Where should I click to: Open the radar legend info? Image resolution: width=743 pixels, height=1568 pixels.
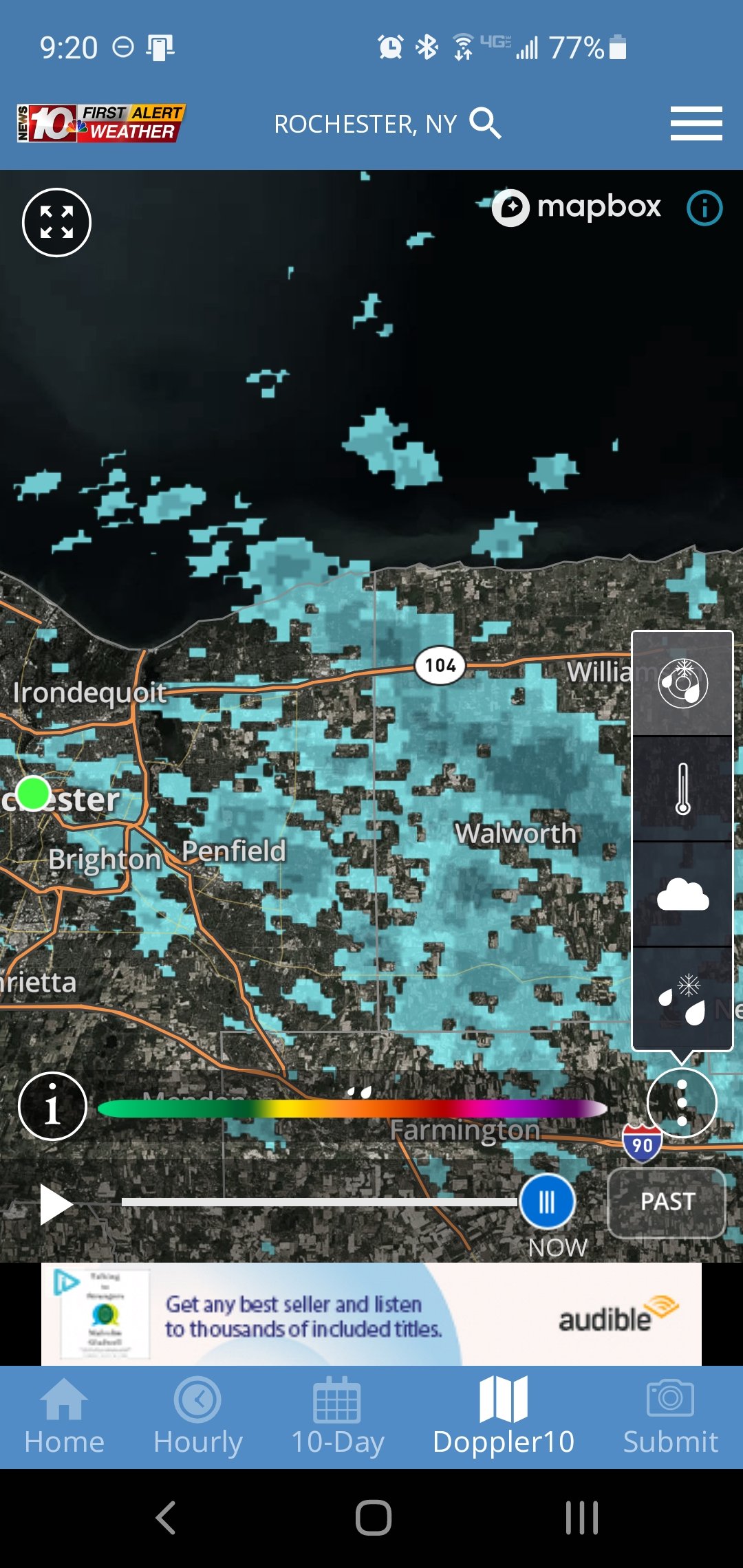click(x=52, y=1107)
